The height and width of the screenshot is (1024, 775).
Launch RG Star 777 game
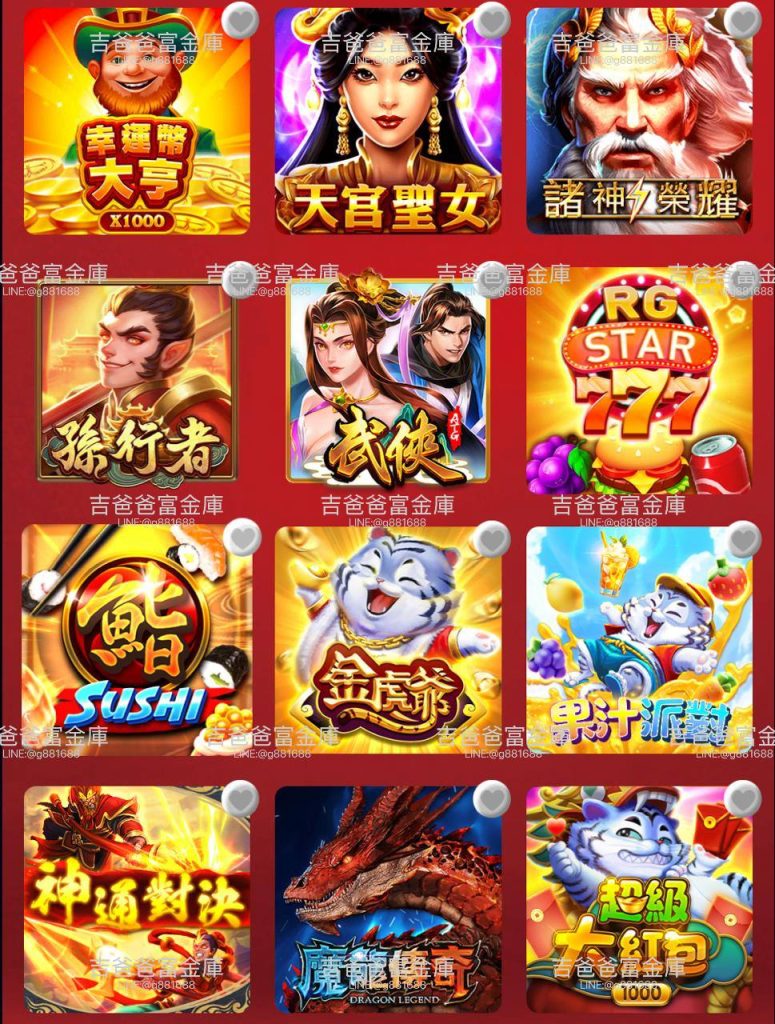click(x=639, y=381)
